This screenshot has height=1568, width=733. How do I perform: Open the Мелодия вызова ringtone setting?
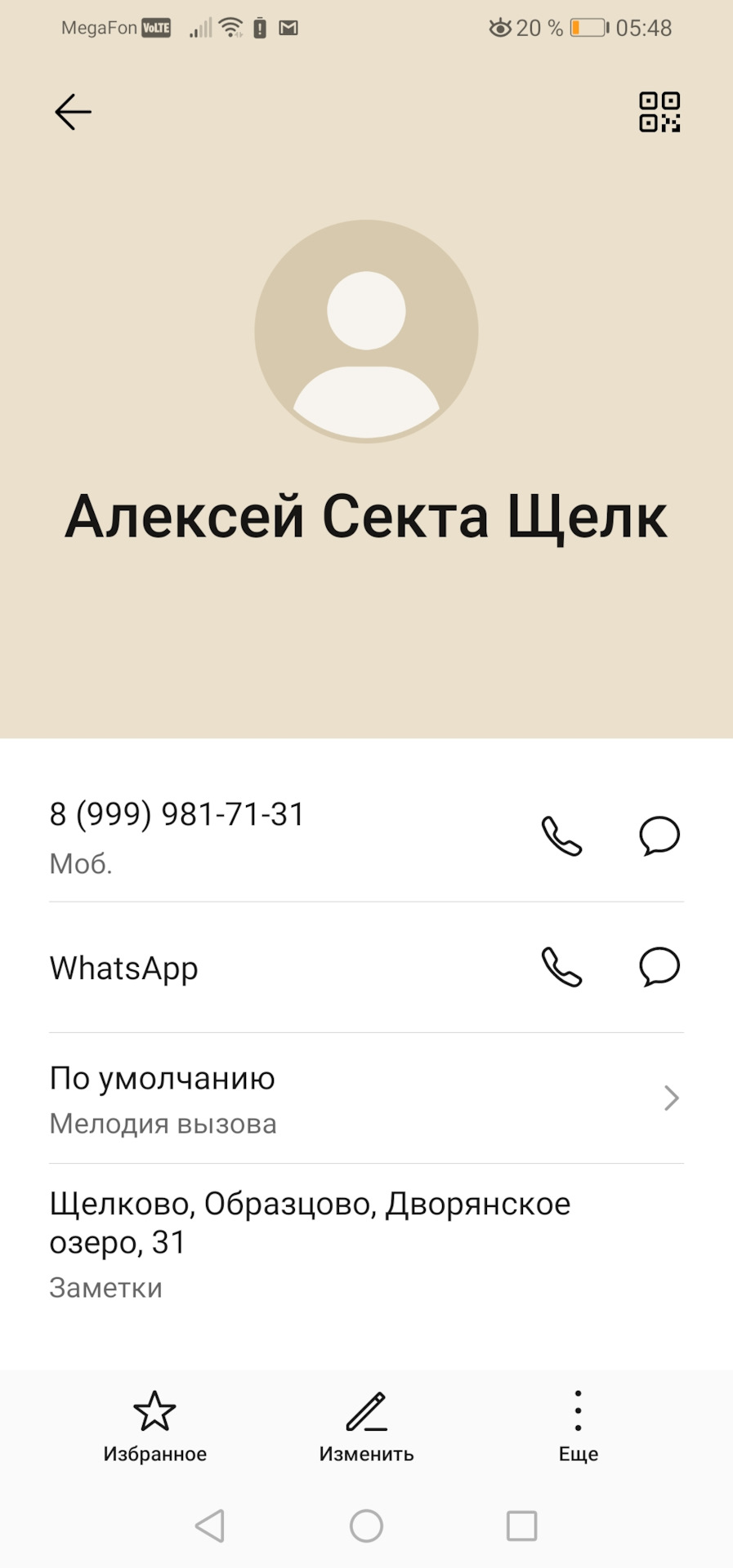coord(366,1098)
